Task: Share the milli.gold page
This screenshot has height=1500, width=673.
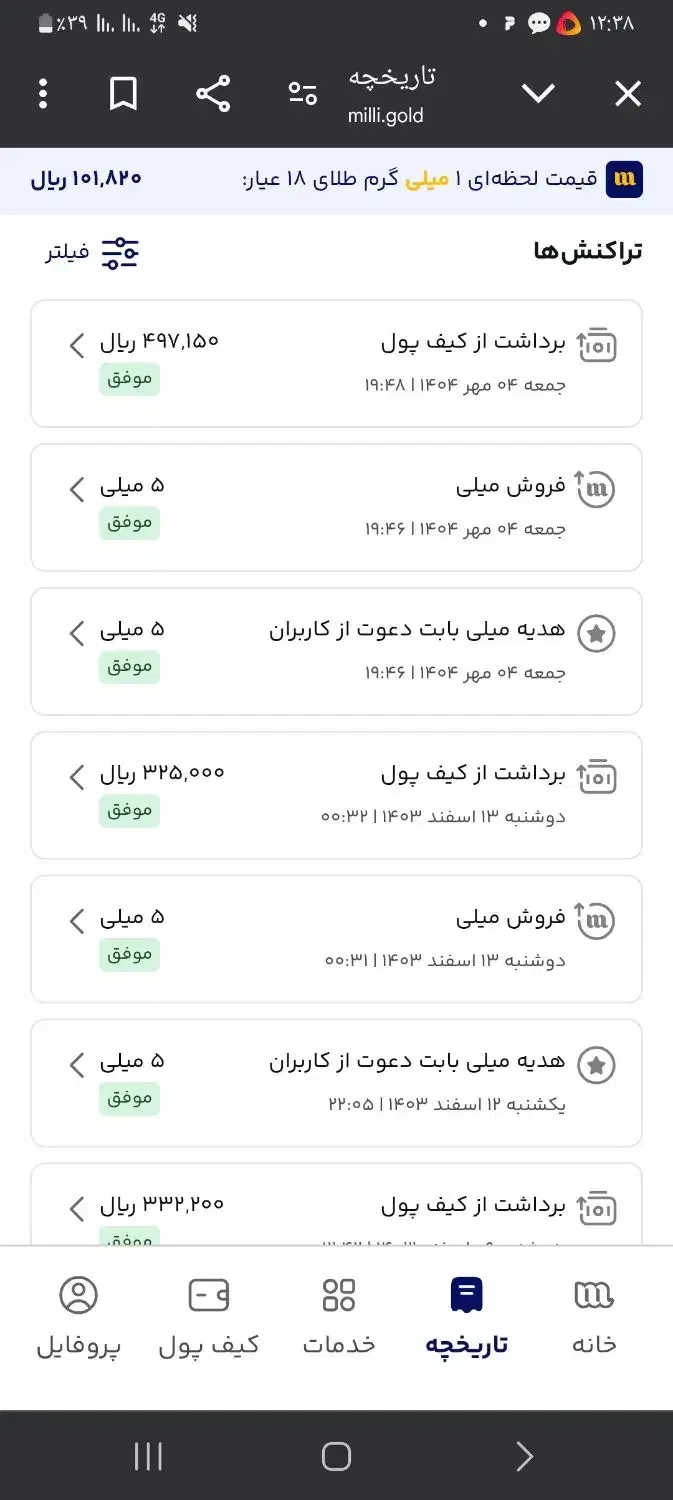Action: (213, 94)
